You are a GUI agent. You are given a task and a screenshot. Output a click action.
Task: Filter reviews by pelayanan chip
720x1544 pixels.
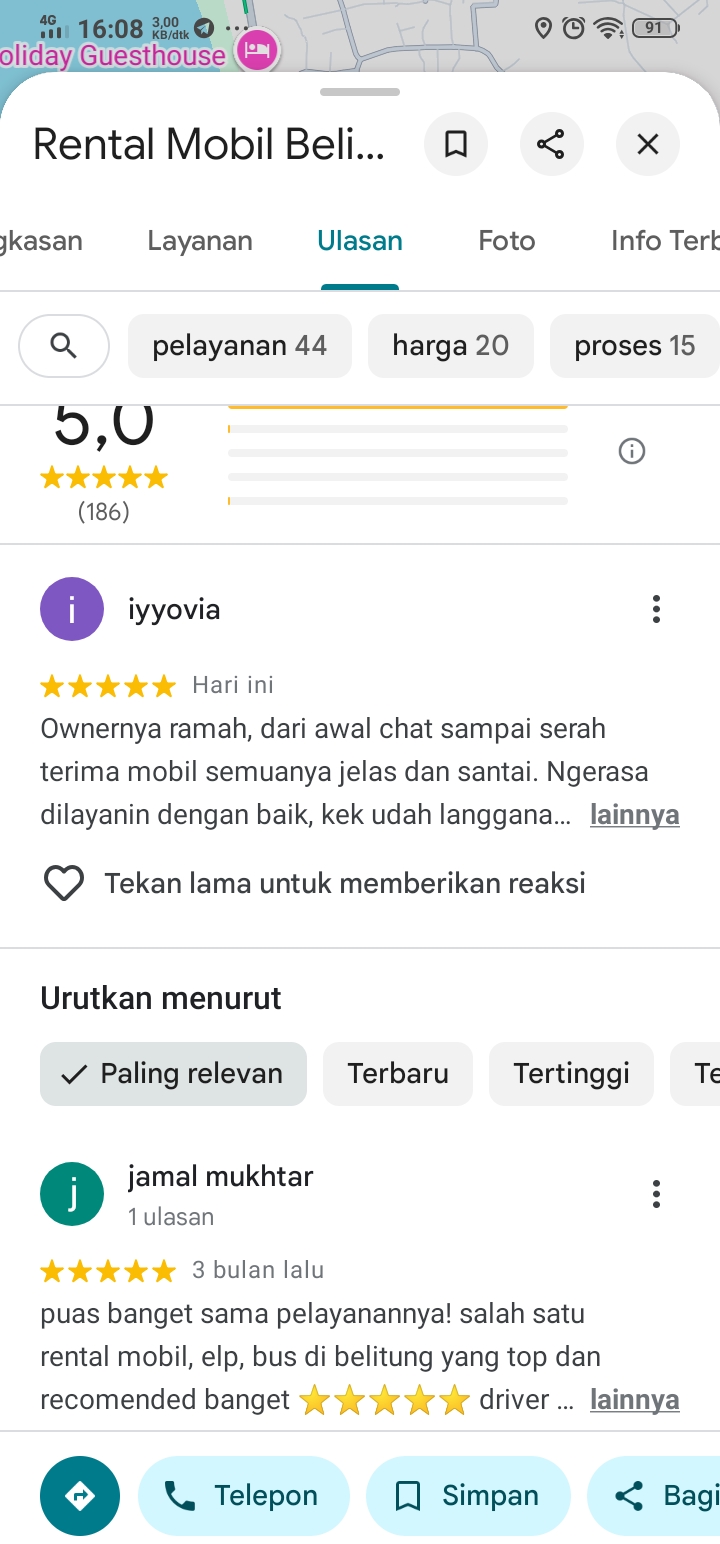[240, 346]
